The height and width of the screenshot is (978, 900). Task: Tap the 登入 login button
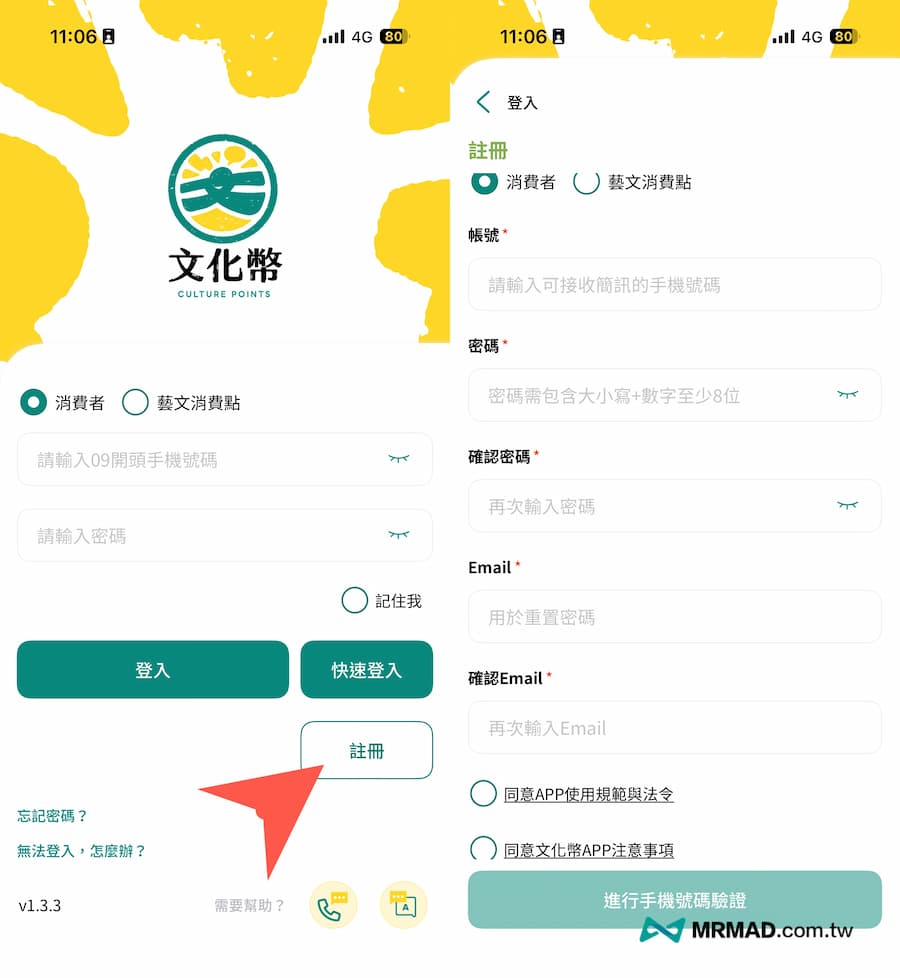coord(153,670)
